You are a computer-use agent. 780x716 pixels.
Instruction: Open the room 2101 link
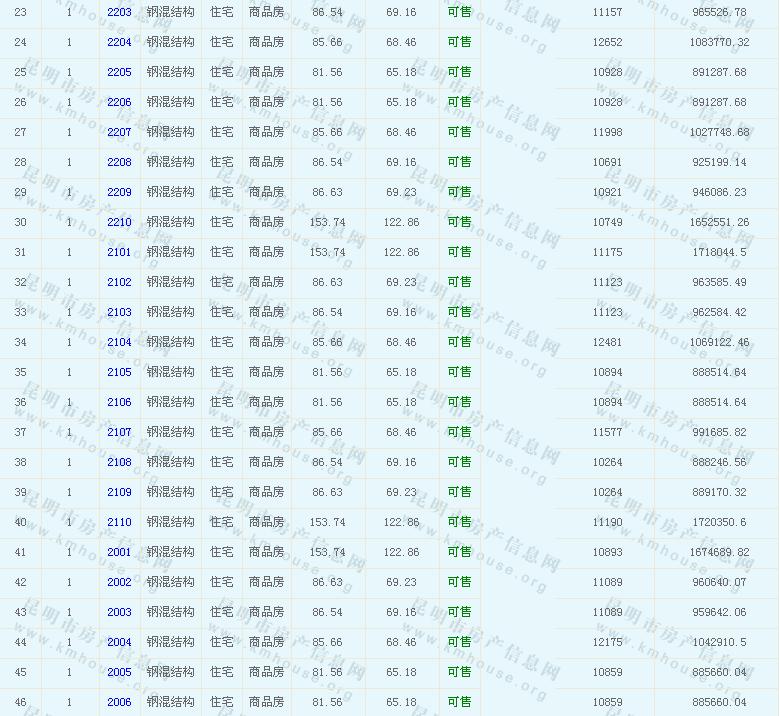[119, 252]
